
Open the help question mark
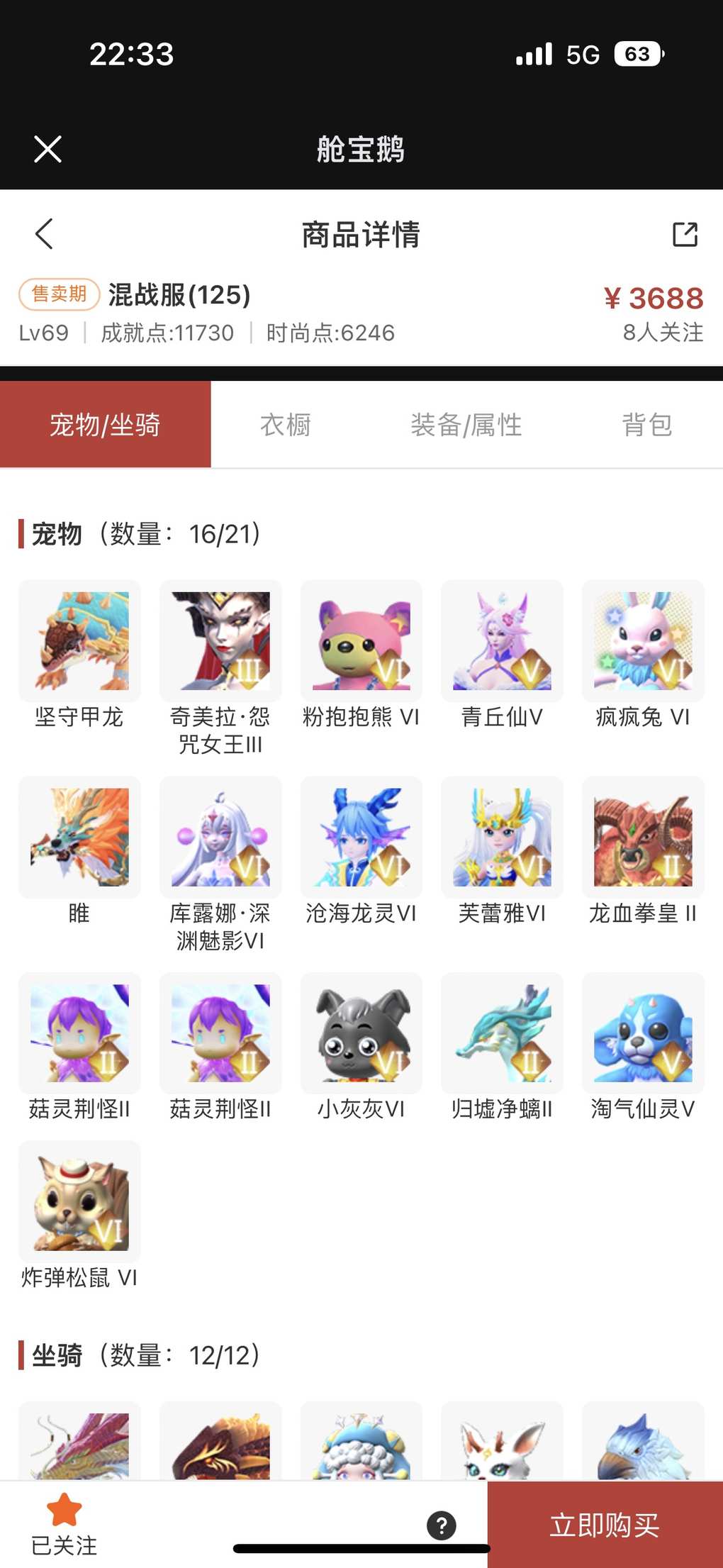click(441, 1525)
